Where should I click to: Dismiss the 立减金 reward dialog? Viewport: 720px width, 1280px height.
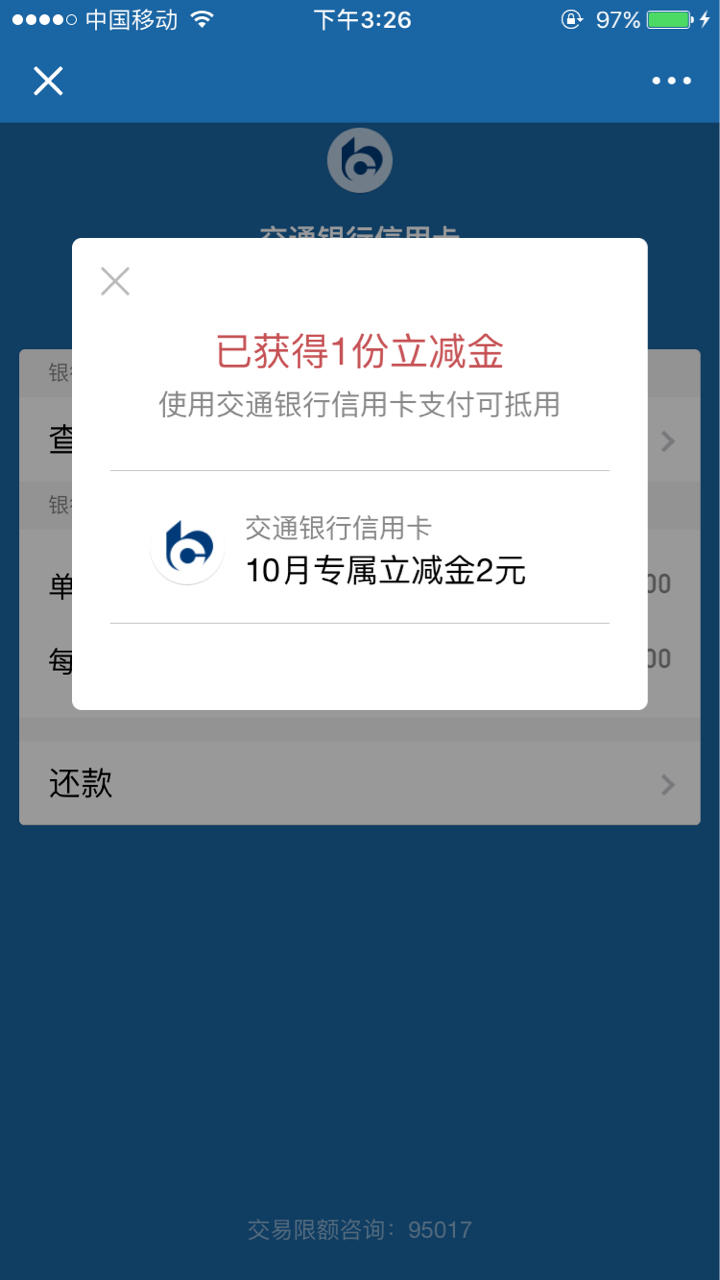(x=115, y=282)
